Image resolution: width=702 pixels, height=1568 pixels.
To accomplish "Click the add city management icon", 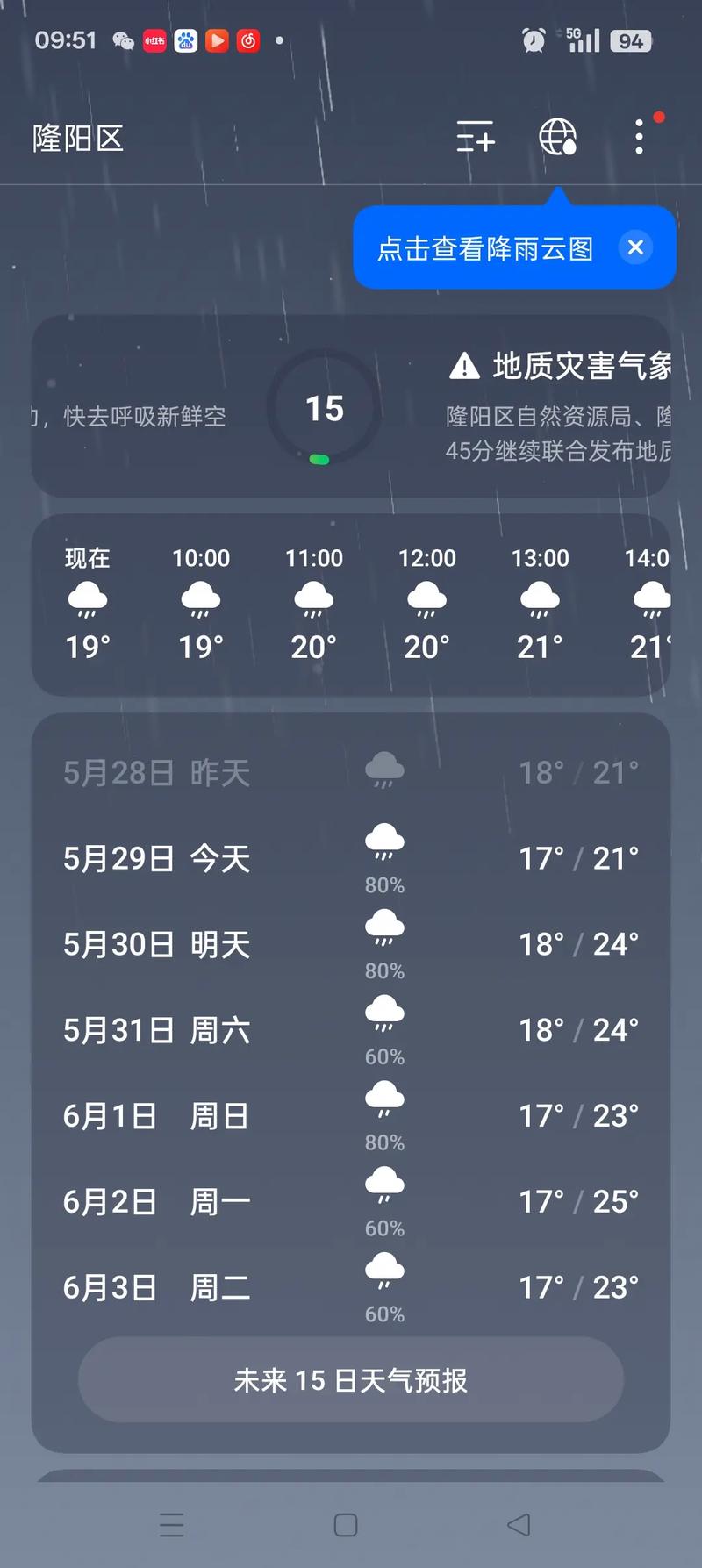I will (x=475, y=139).
